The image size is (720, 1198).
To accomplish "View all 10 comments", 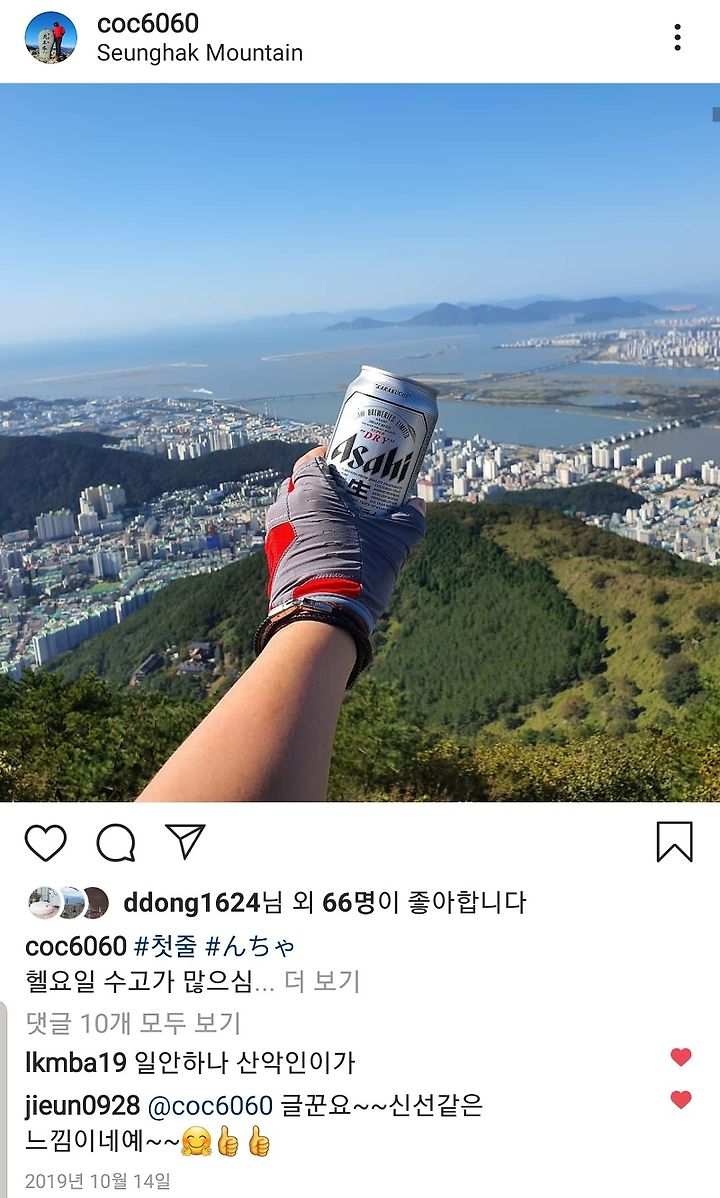I will tap(133, 1022).
